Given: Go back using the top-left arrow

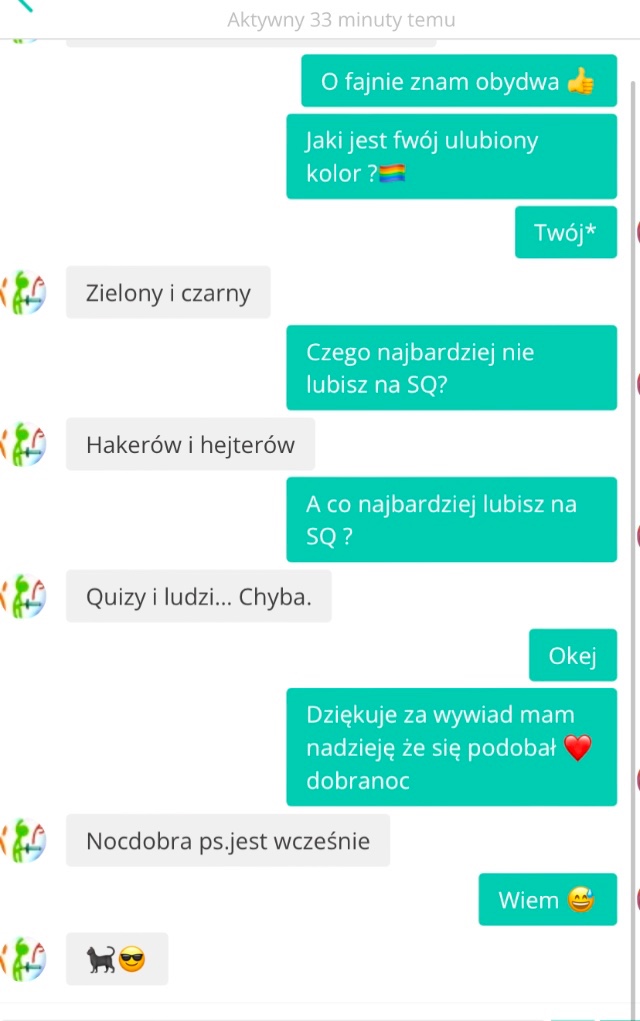Looking at the screenshot, I should pos(22,5).
